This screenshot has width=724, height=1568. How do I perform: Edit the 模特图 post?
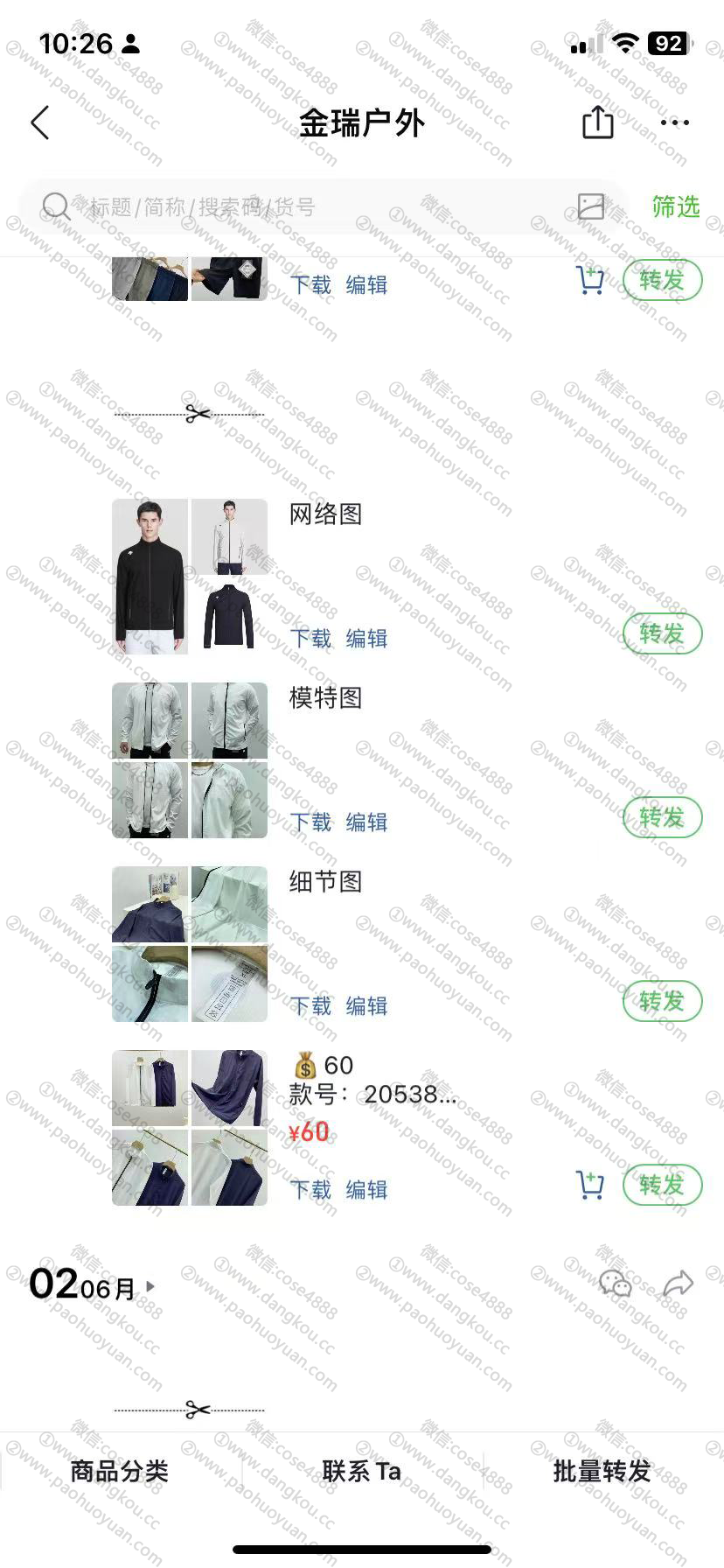point(366,822)
